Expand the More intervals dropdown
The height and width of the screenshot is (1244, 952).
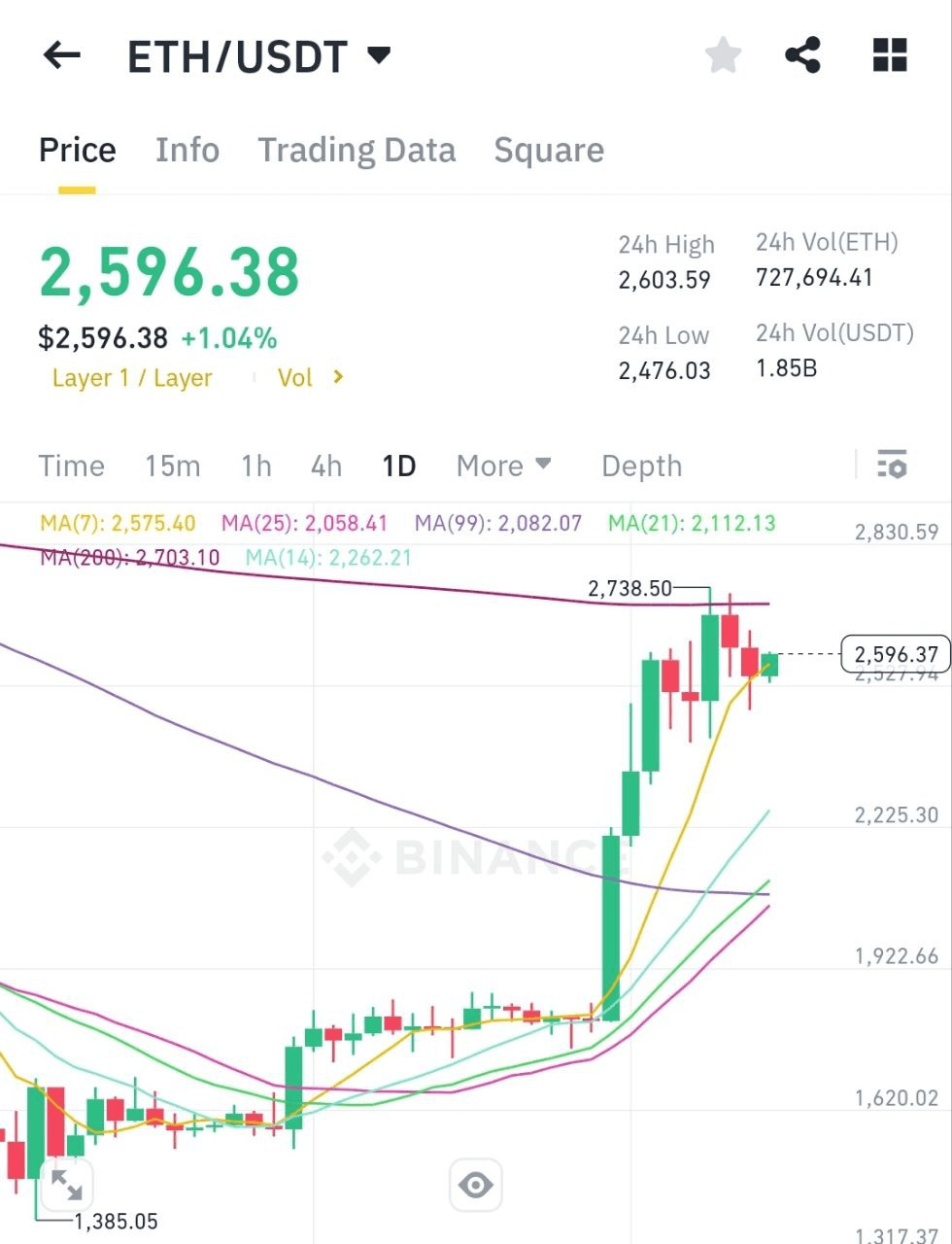pyautogui.click(x=504, y=466)
